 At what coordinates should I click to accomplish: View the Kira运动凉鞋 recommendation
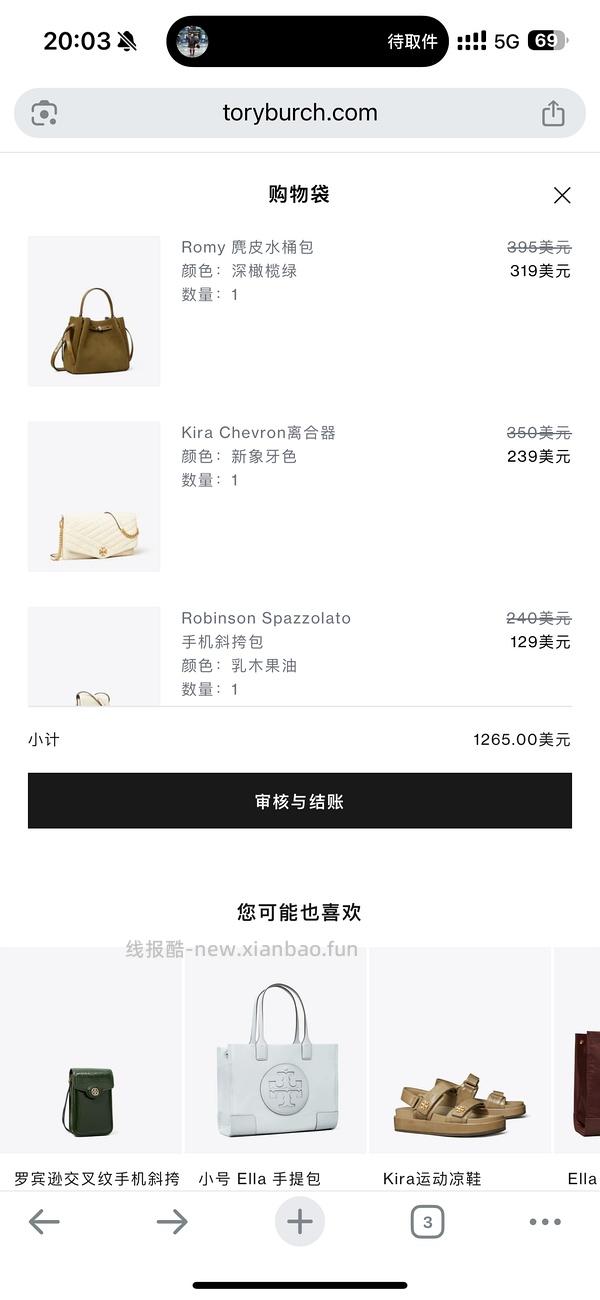click(461, 1060)
